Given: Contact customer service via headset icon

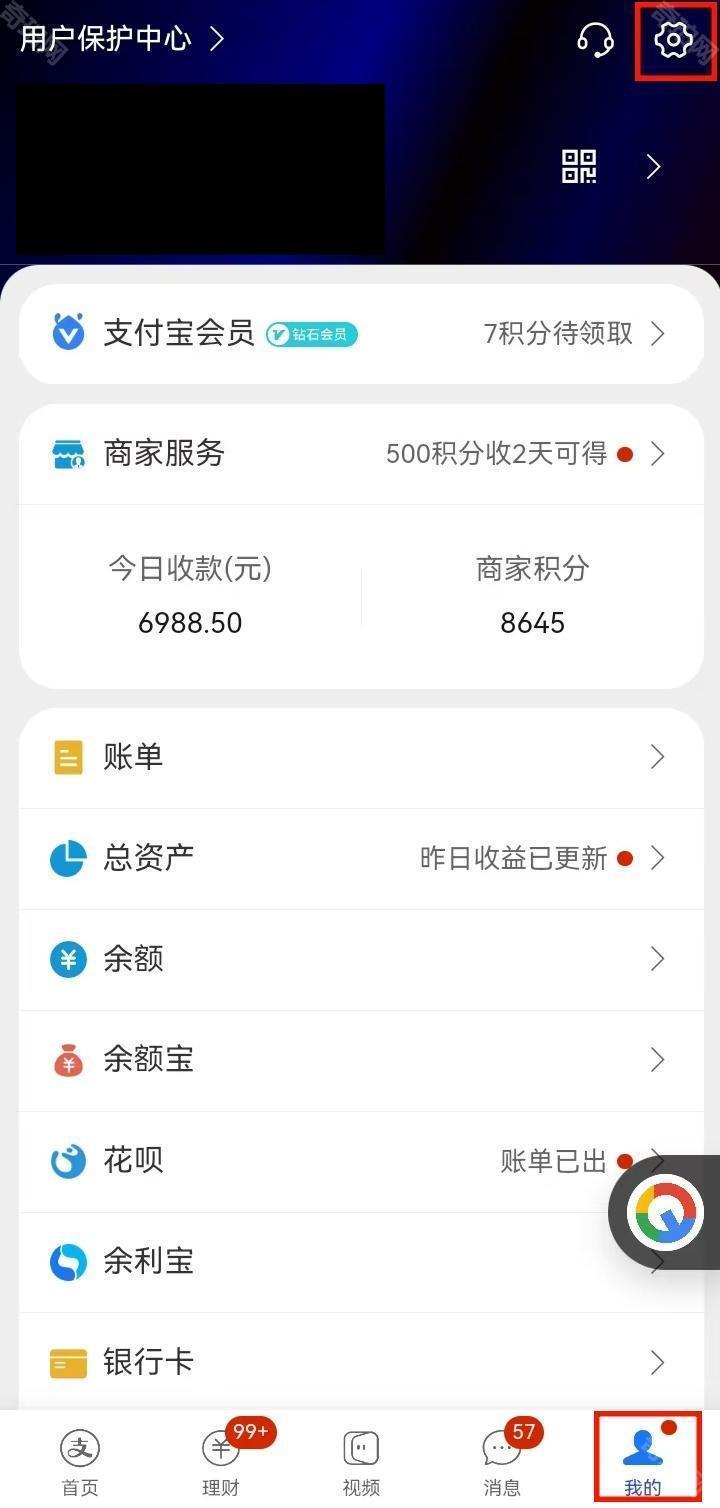Looking at the screenshot, I should pyautogui.click(x=595, y=40).
